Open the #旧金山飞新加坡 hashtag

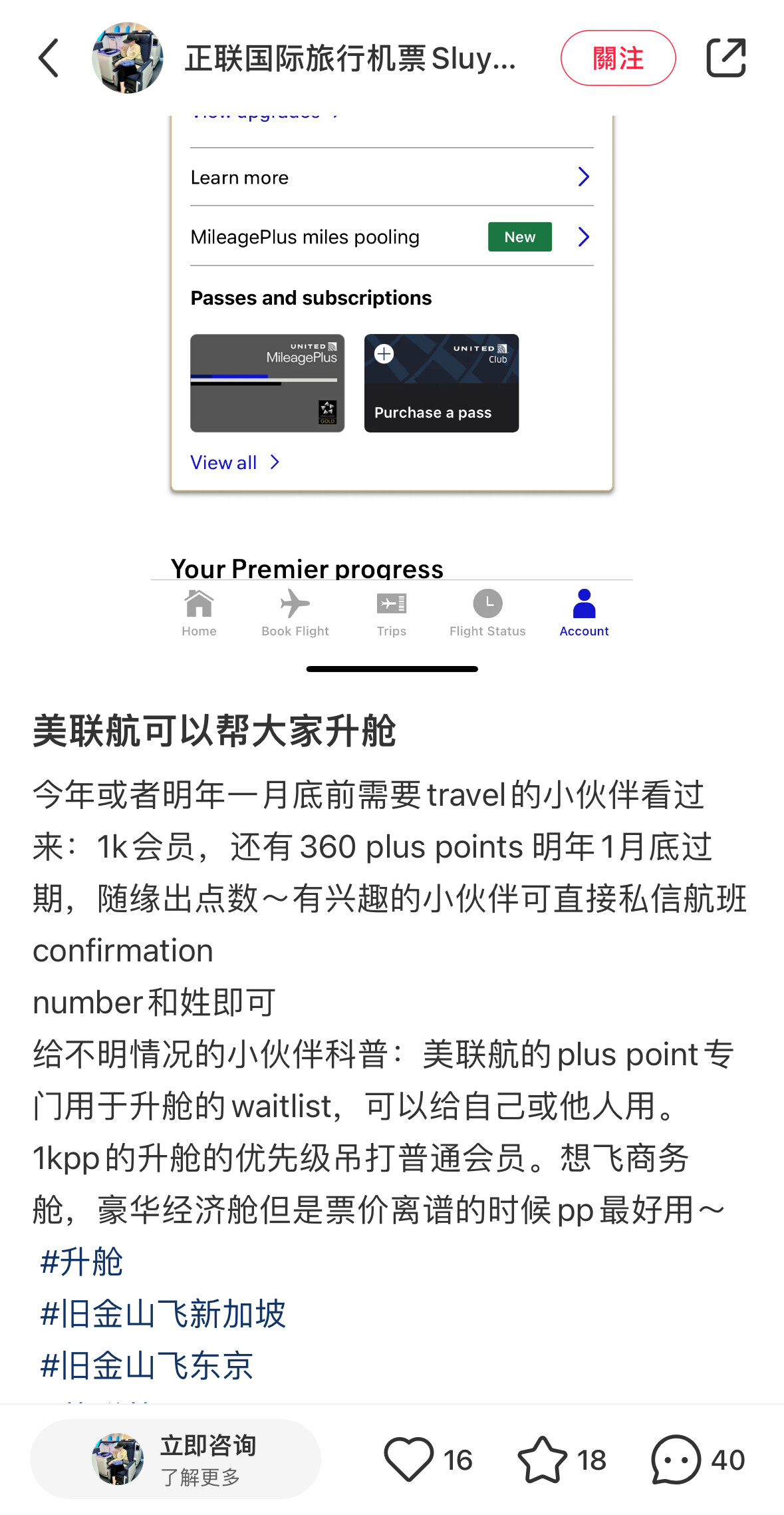click(x=162, y=1314)
